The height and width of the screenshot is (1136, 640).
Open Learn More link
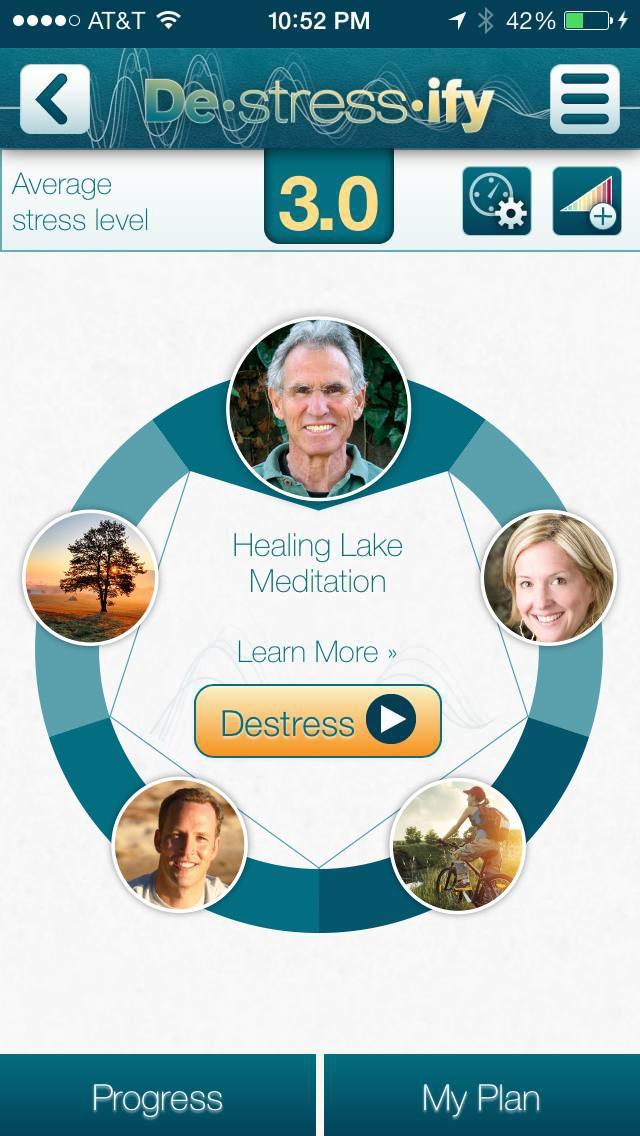[x=317, y=652]
